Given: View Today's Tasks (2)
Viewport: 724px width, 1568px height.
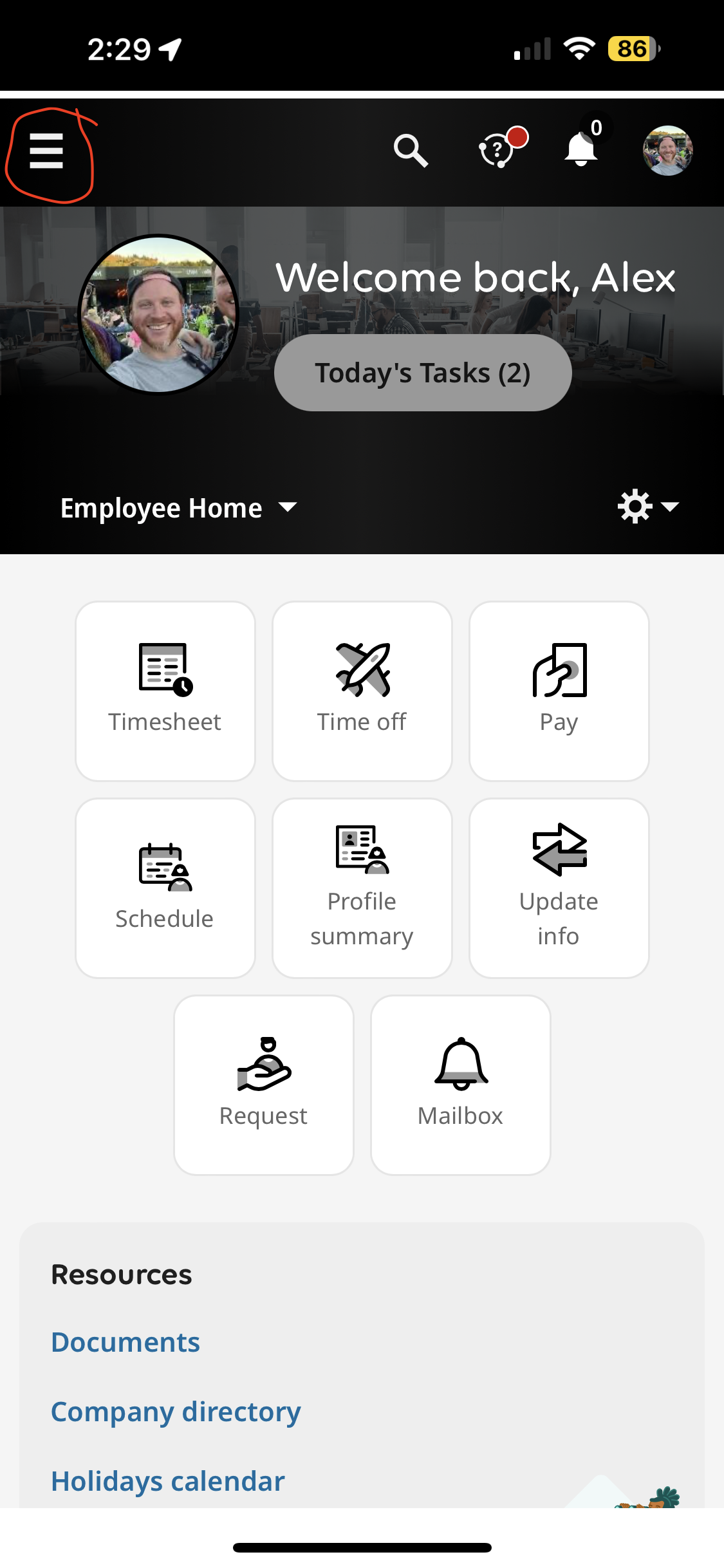Looking at the screenshot, I should coord(423,373).
